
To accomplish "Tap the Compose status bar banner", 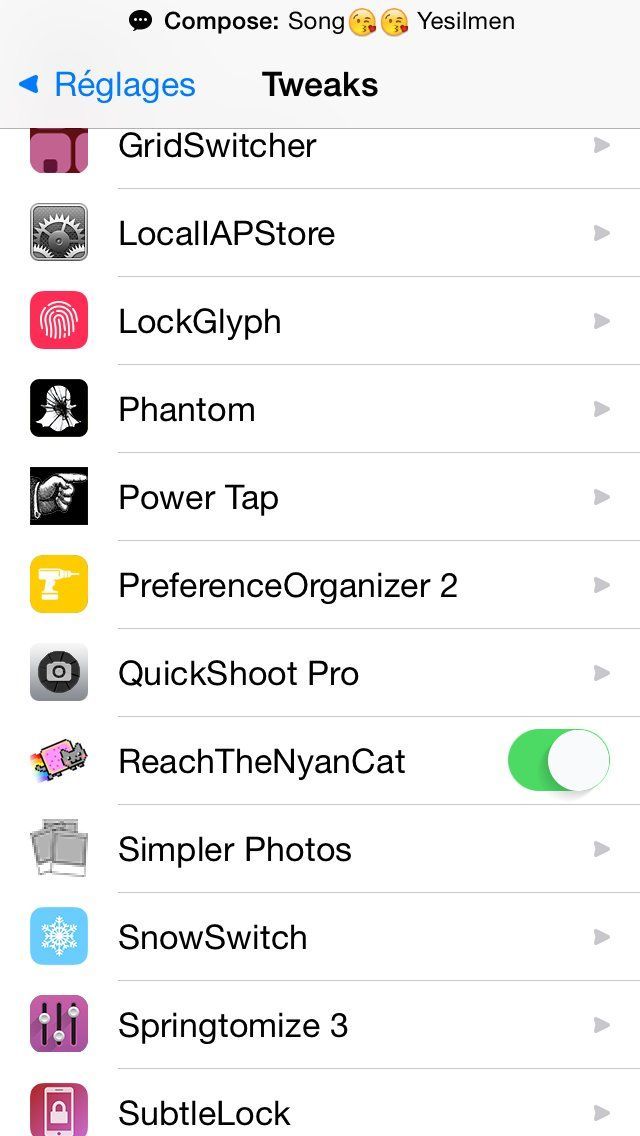I will (x=322, y=21).
